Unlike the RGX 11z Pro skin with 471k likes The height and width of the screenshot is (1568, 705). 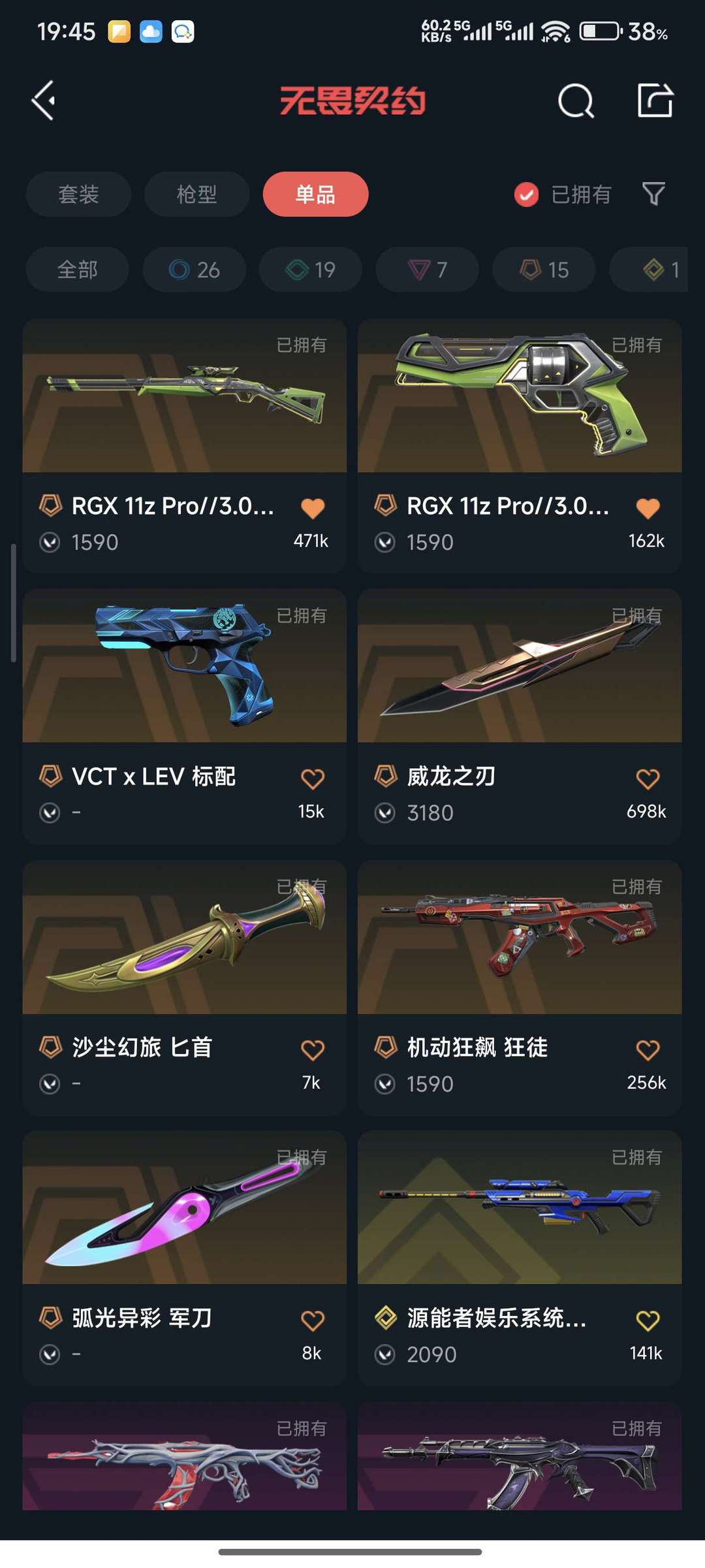313,507
